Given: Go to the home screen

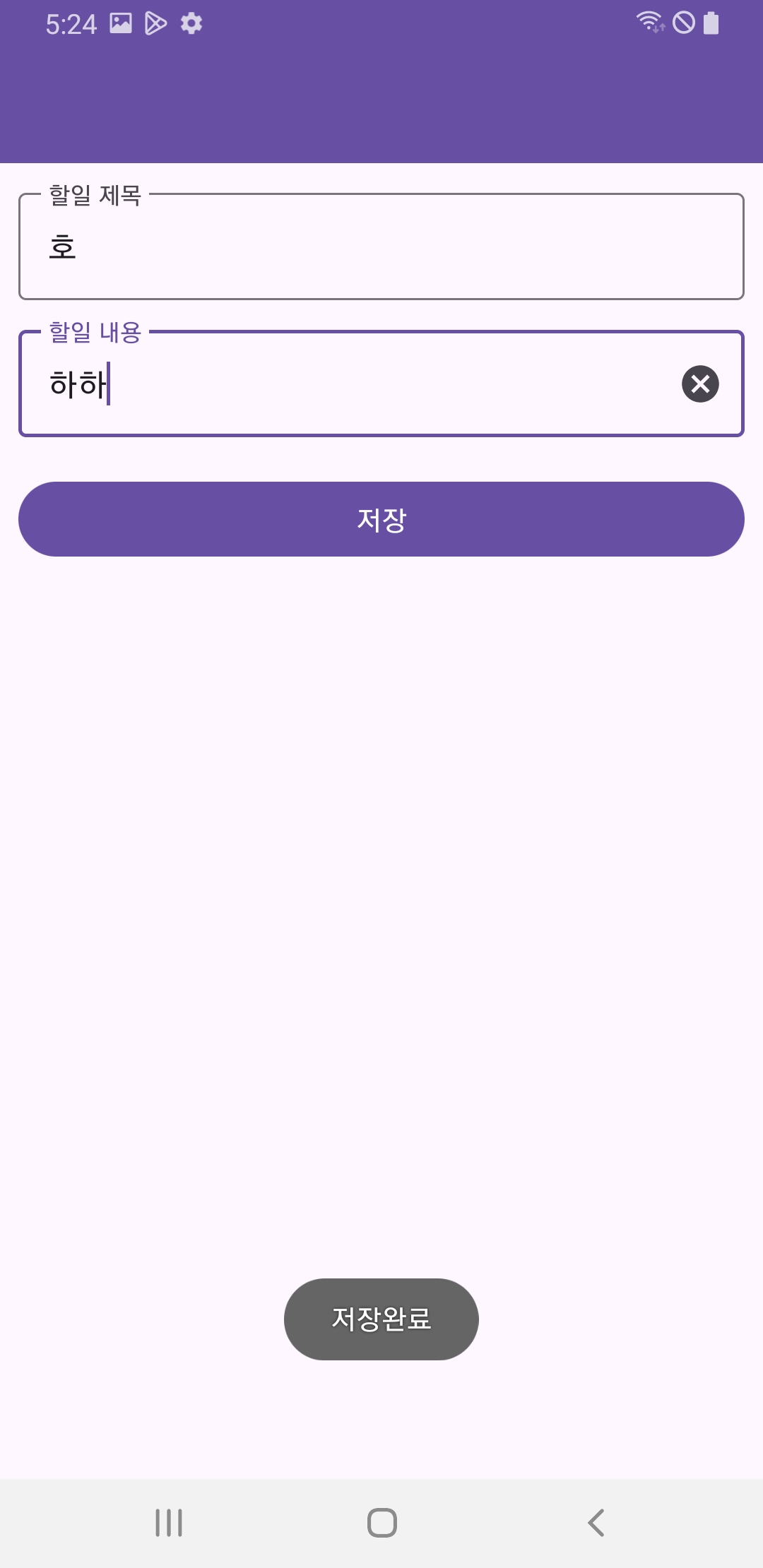Looking at the screenshot, I should [381, 1523].
